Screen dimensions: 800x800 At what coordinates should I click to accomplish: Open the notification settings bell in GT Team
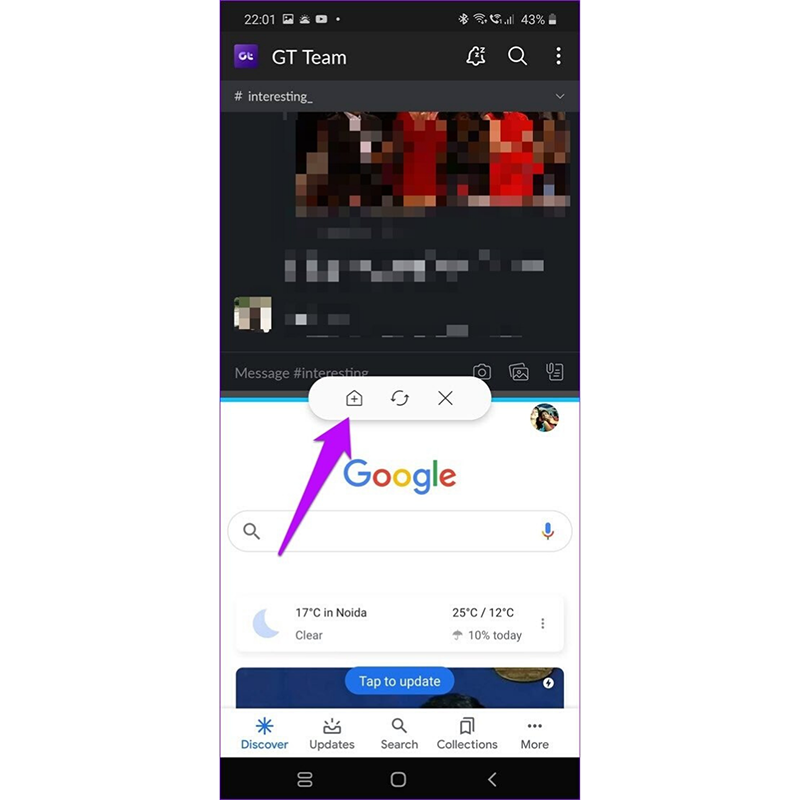[476, 57]
